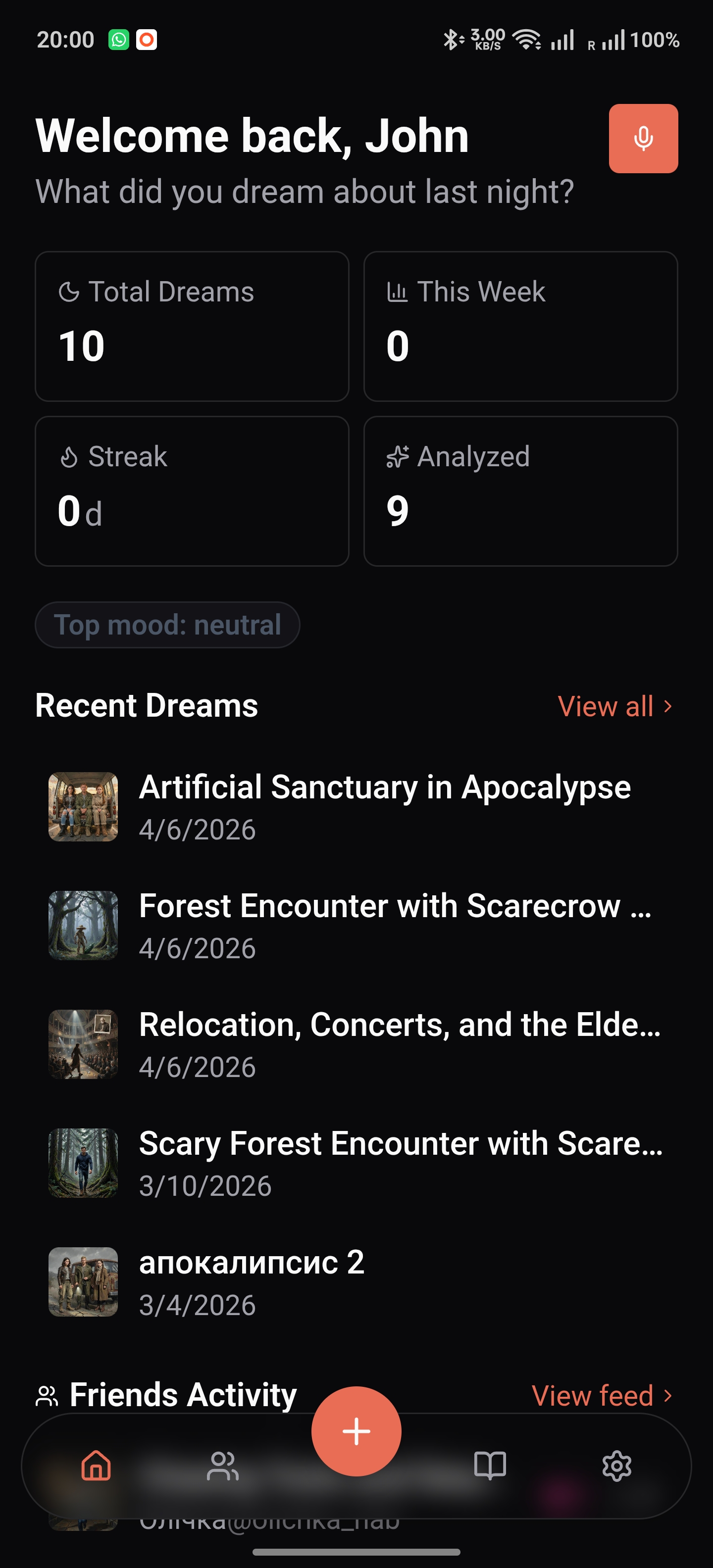Image resolution: width=713 pixels, height=1568 pixels.
Task: Open the 'Artificial Sanctuary in Apocalypse' thumbnail
Action: (83, 807)
